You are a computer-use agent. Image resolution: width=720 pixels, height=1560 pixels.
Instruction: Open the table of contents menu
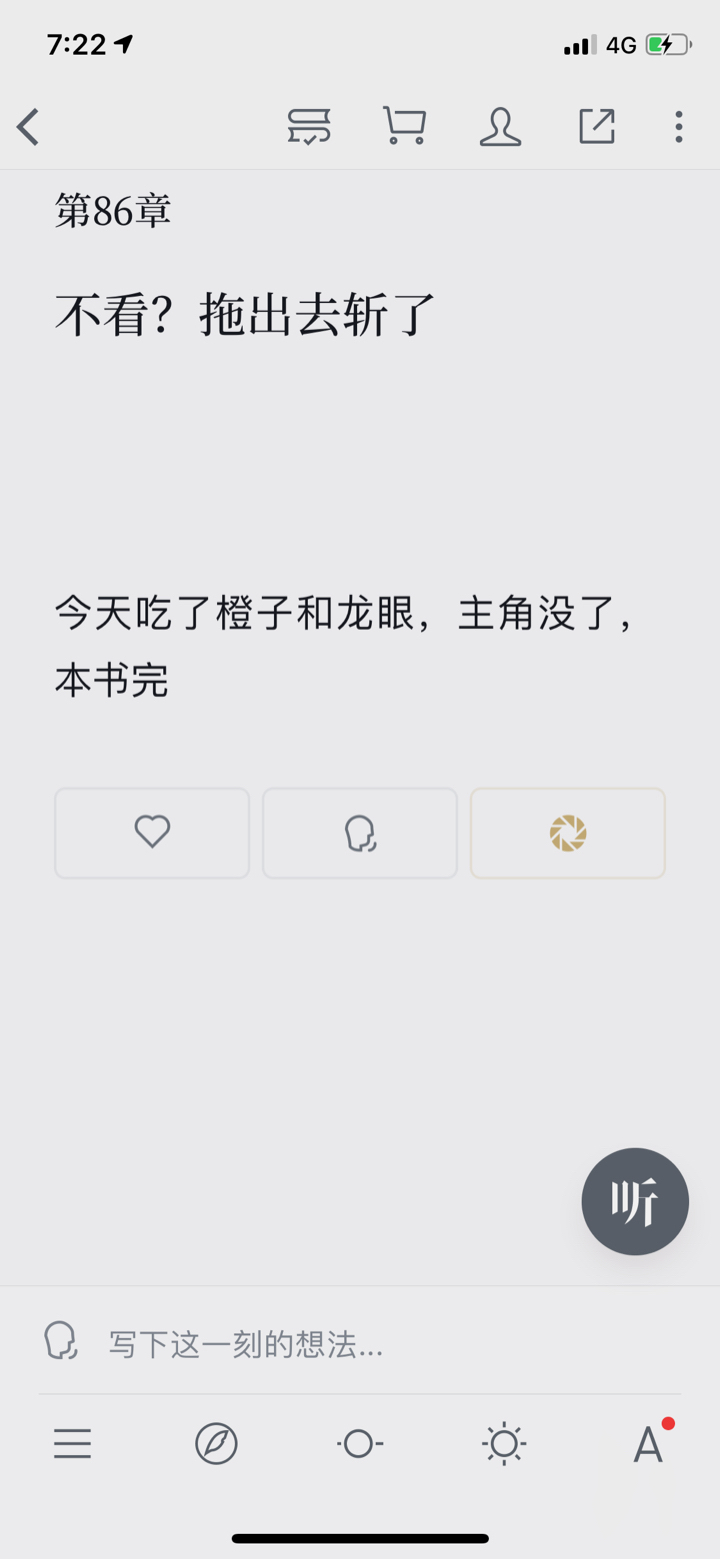(72, 1444)
